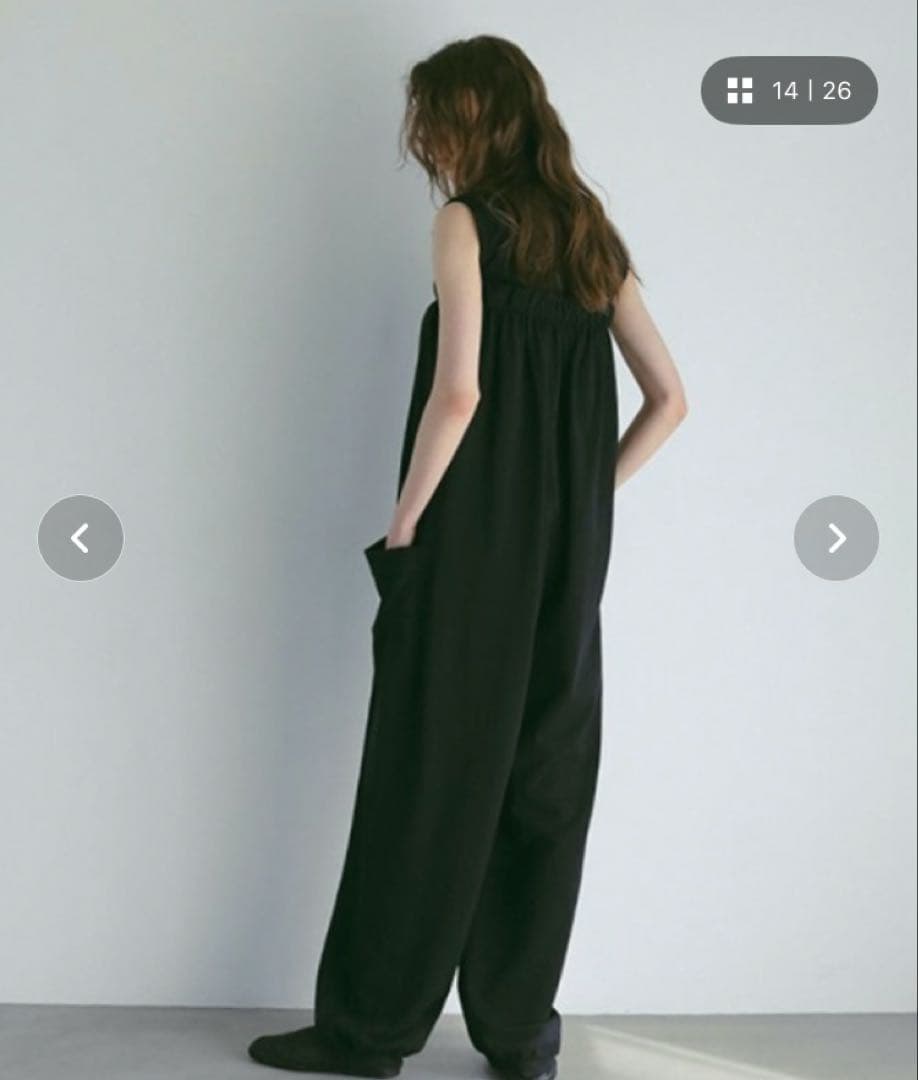Open the photo grid showing 14 | 26
Viewport: 918px width, 1080px height.
789,91
